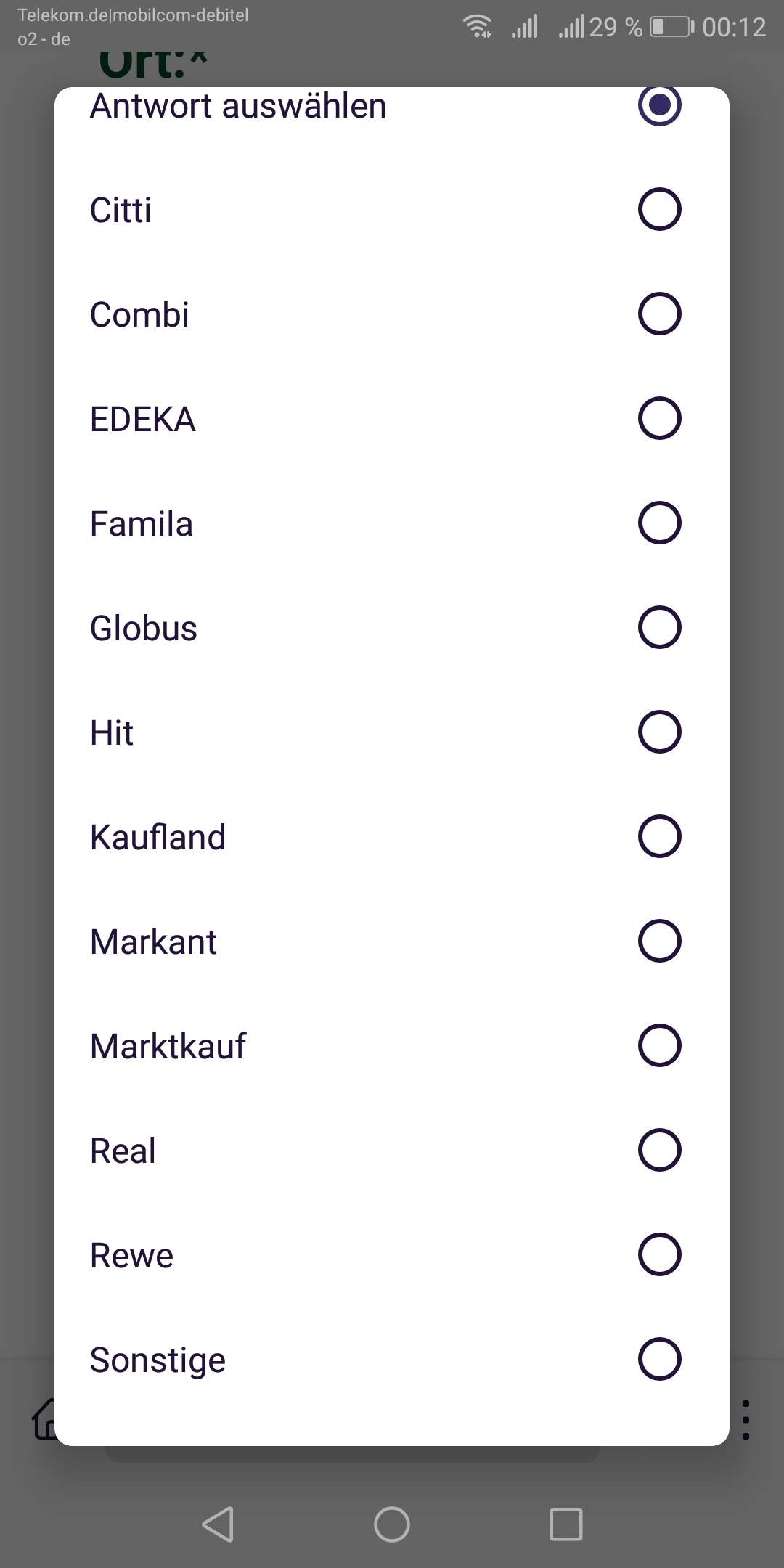This screenshot has height=1568, width=784.
Task: Choose Rewe
Action: [392, 1255]
